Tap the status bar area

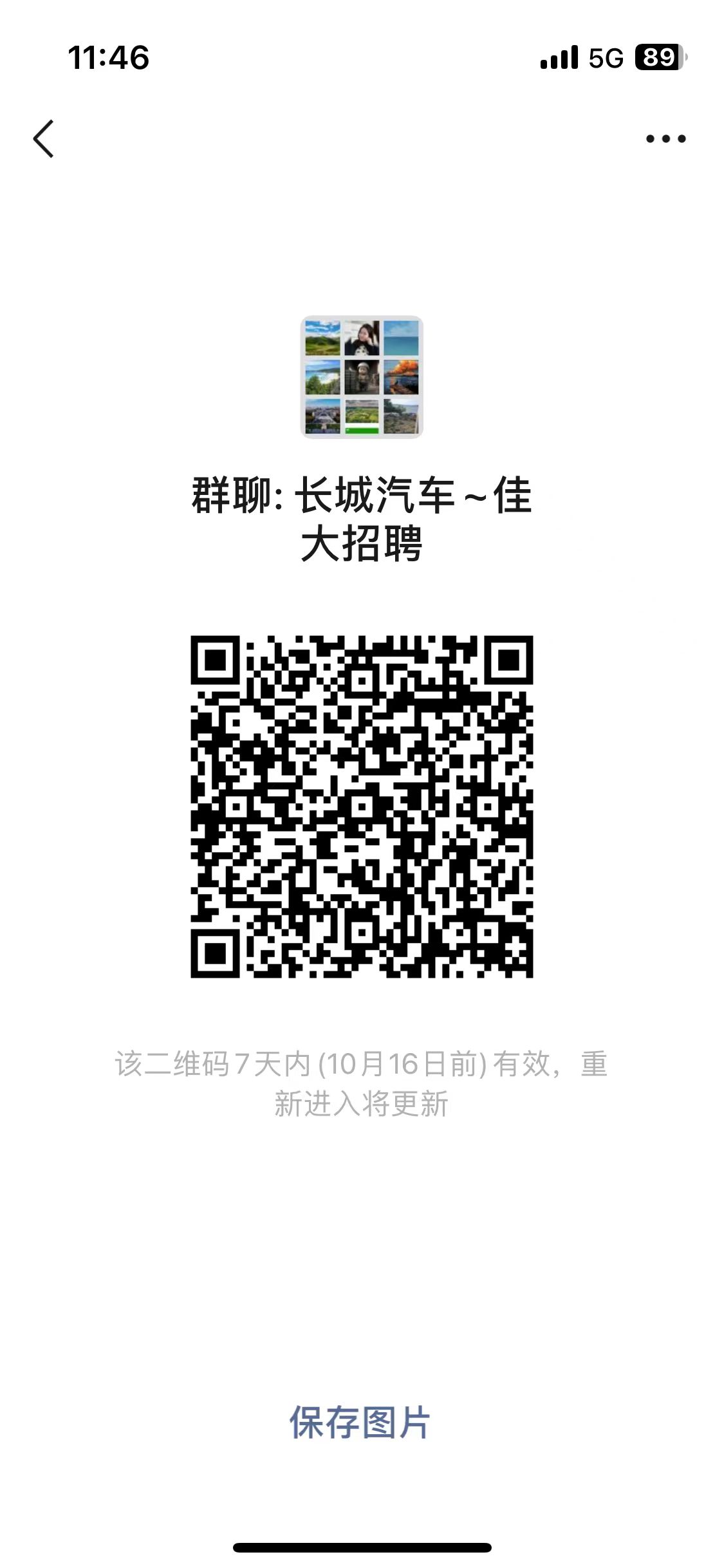click(x=362, y=58)
